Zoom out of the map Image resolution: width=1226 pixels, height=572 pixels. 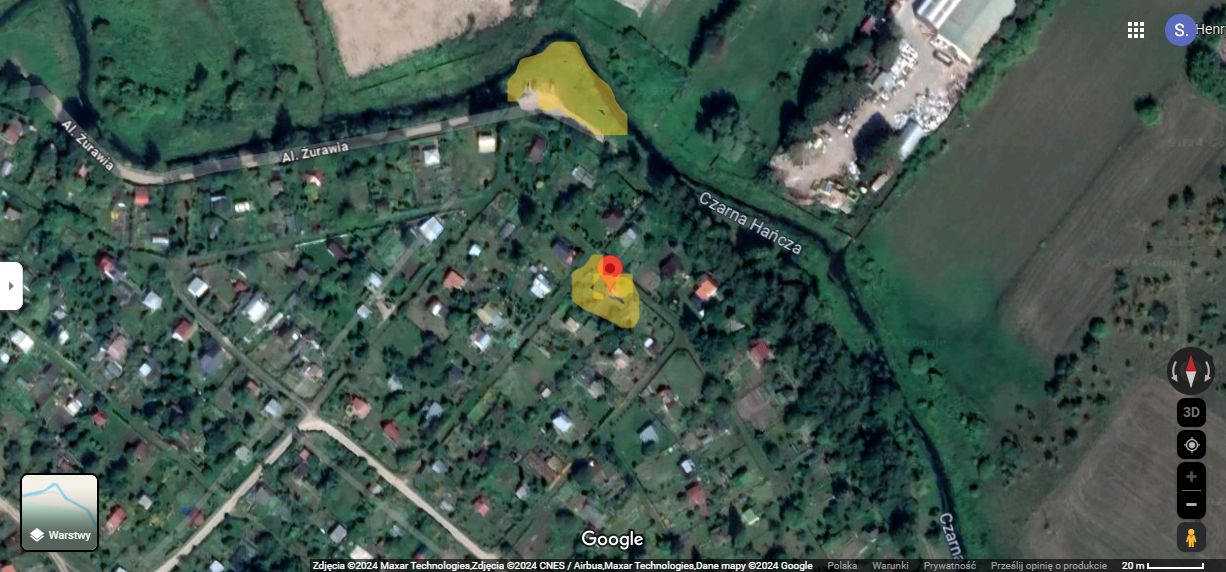1191,505
